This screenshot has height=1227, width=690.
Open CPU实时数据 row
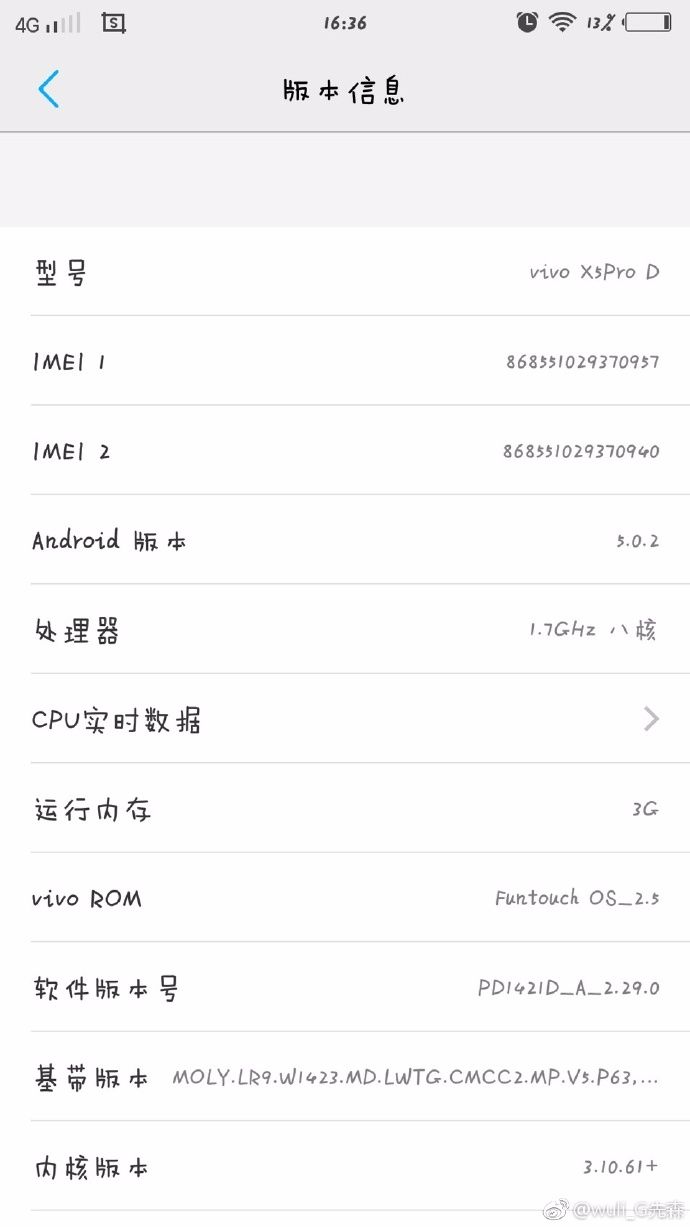[345, 718]
